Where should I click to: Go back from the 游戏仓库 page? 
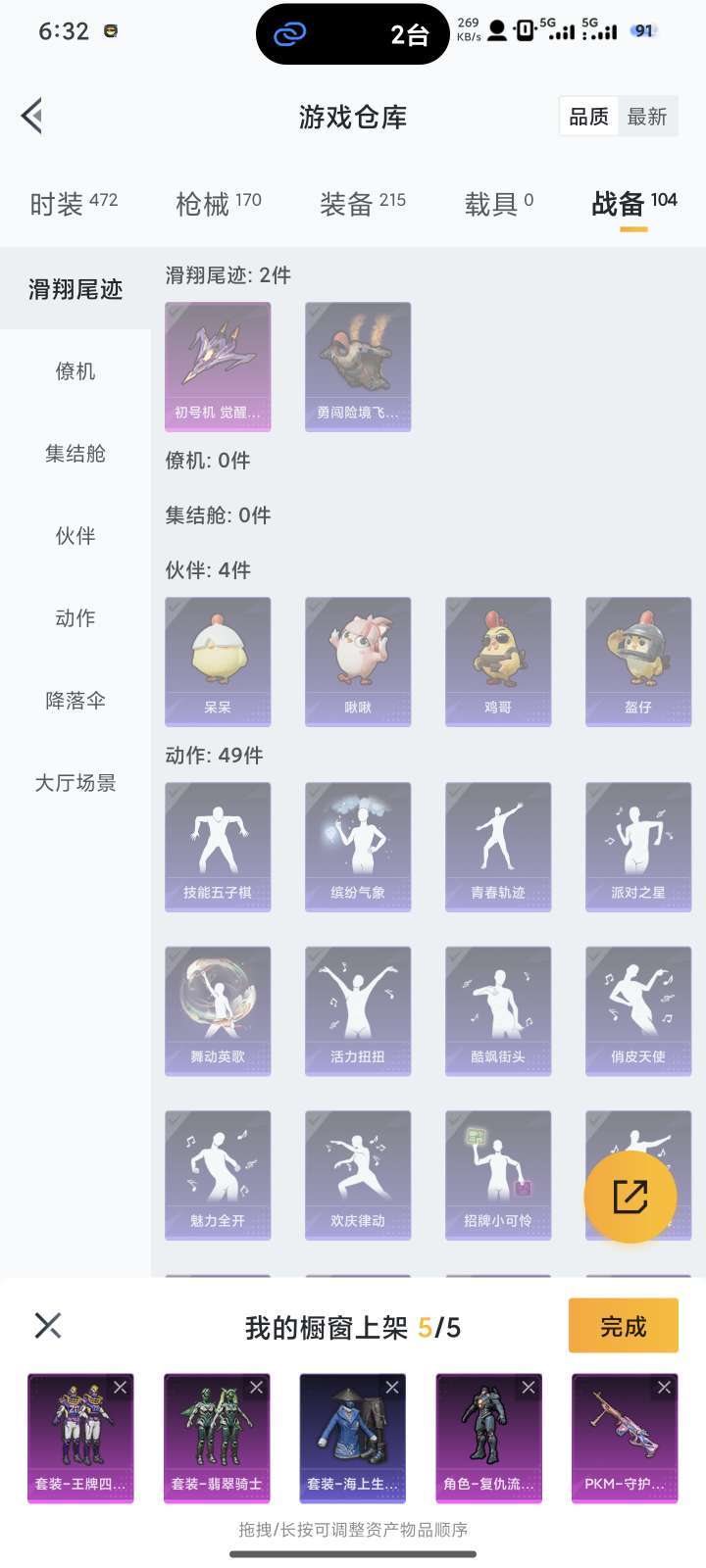pos(32,116)
